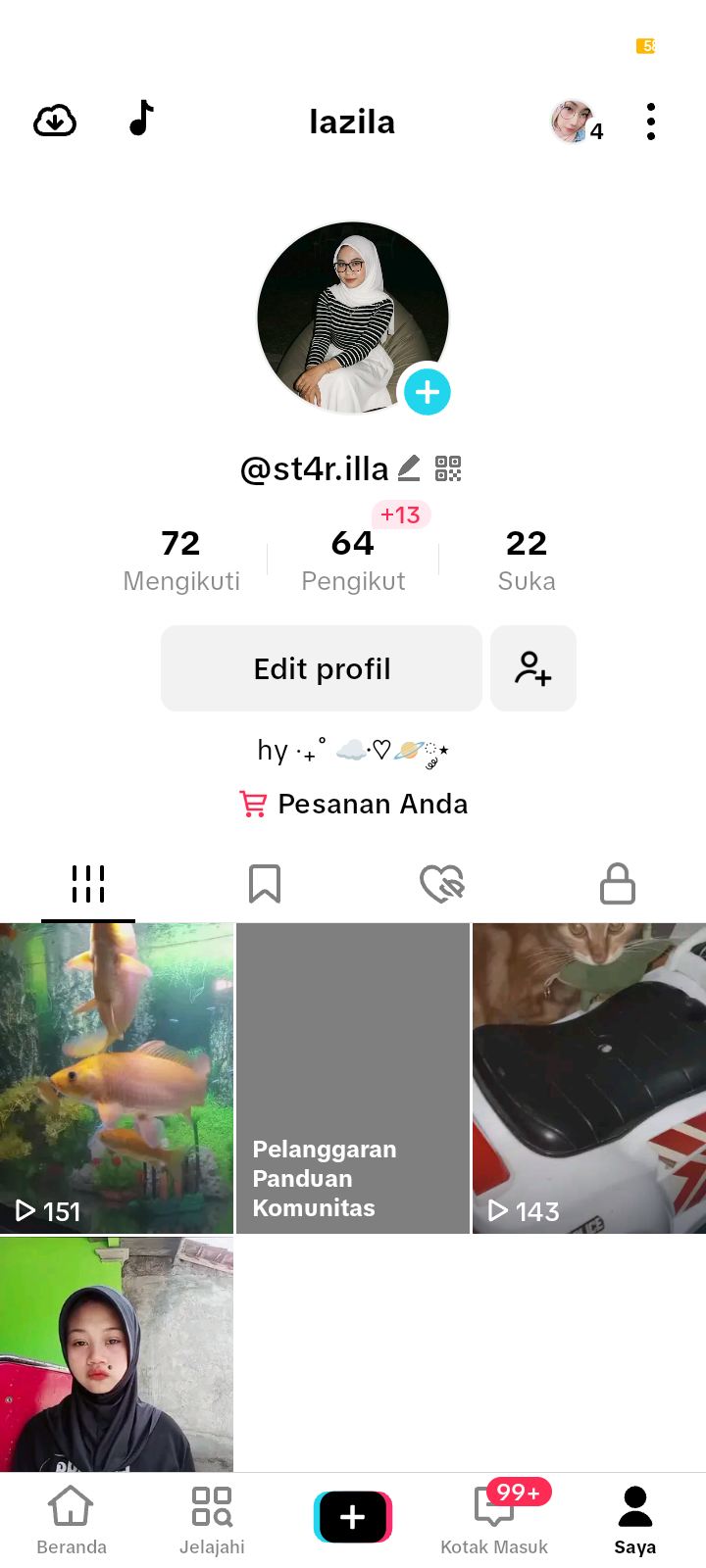Image resolution: width=706 pixels, height=1568 pixels.
Task: Open the Pelanggaran Panduan Komunitas video
Action: [x=353, y=1078]
